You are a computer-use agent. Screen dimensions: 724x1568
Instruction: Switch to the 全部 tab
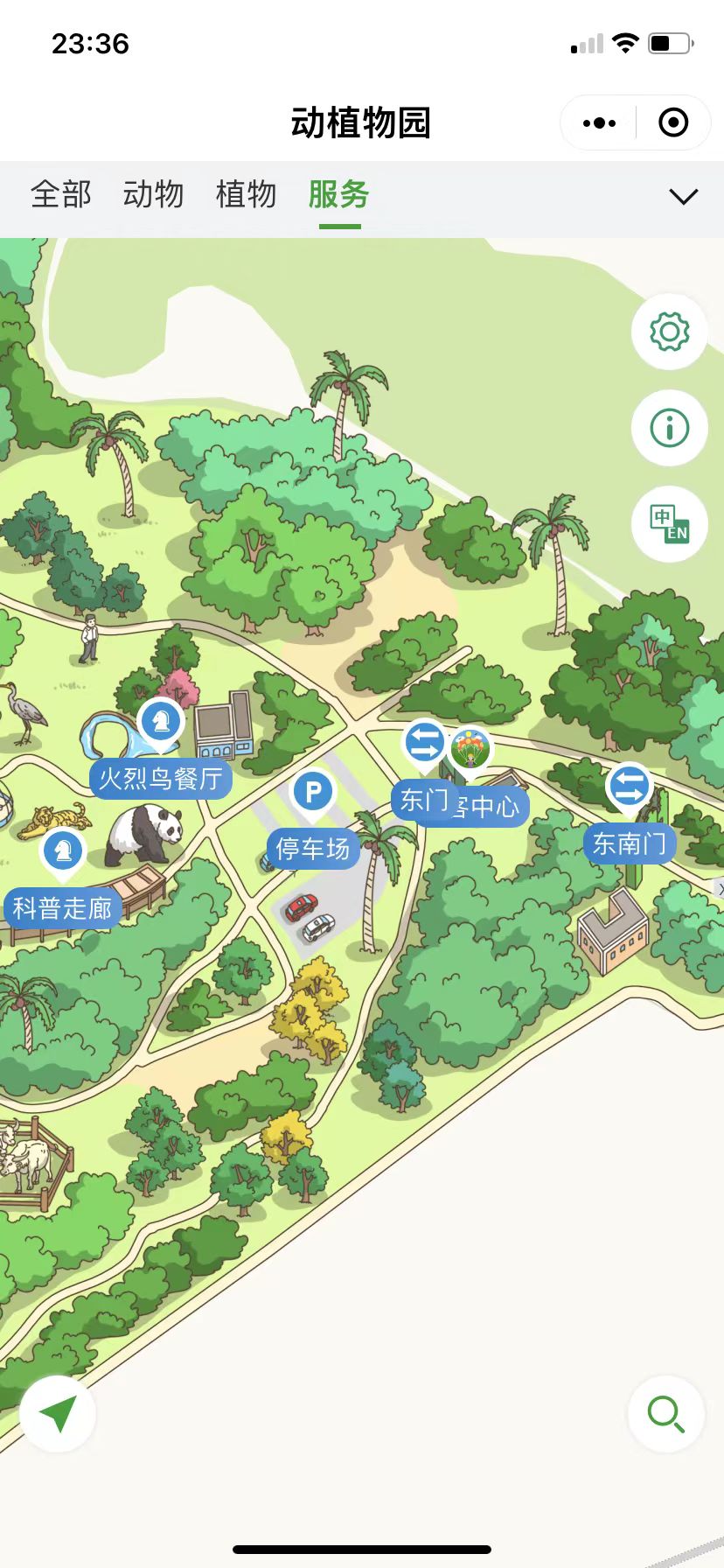point(60,194)
